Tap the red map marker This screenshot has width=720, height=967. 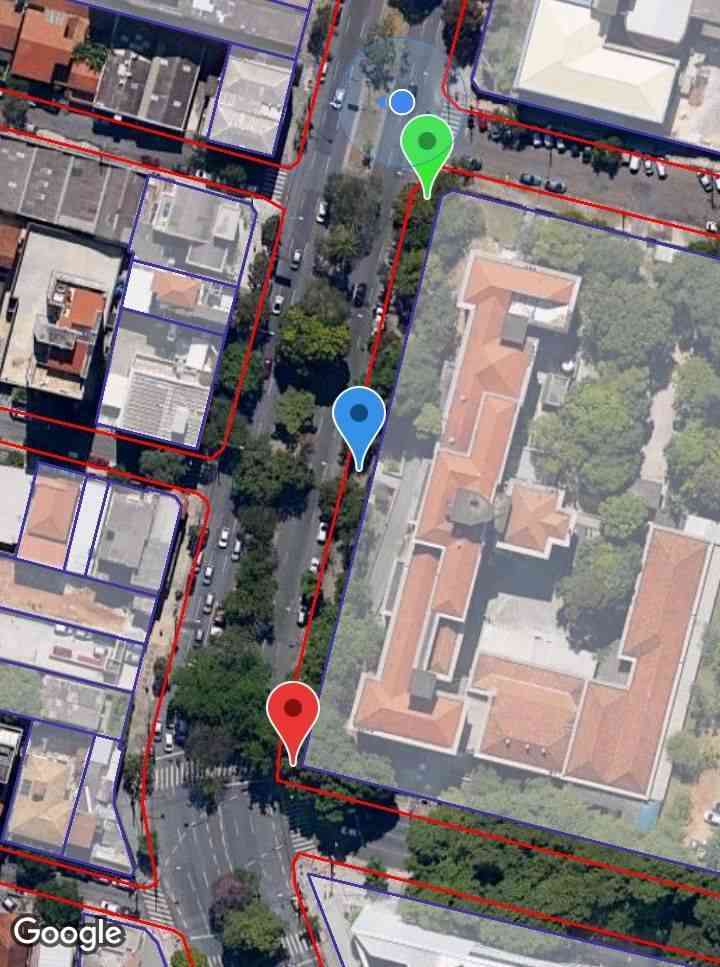(293, 713)
